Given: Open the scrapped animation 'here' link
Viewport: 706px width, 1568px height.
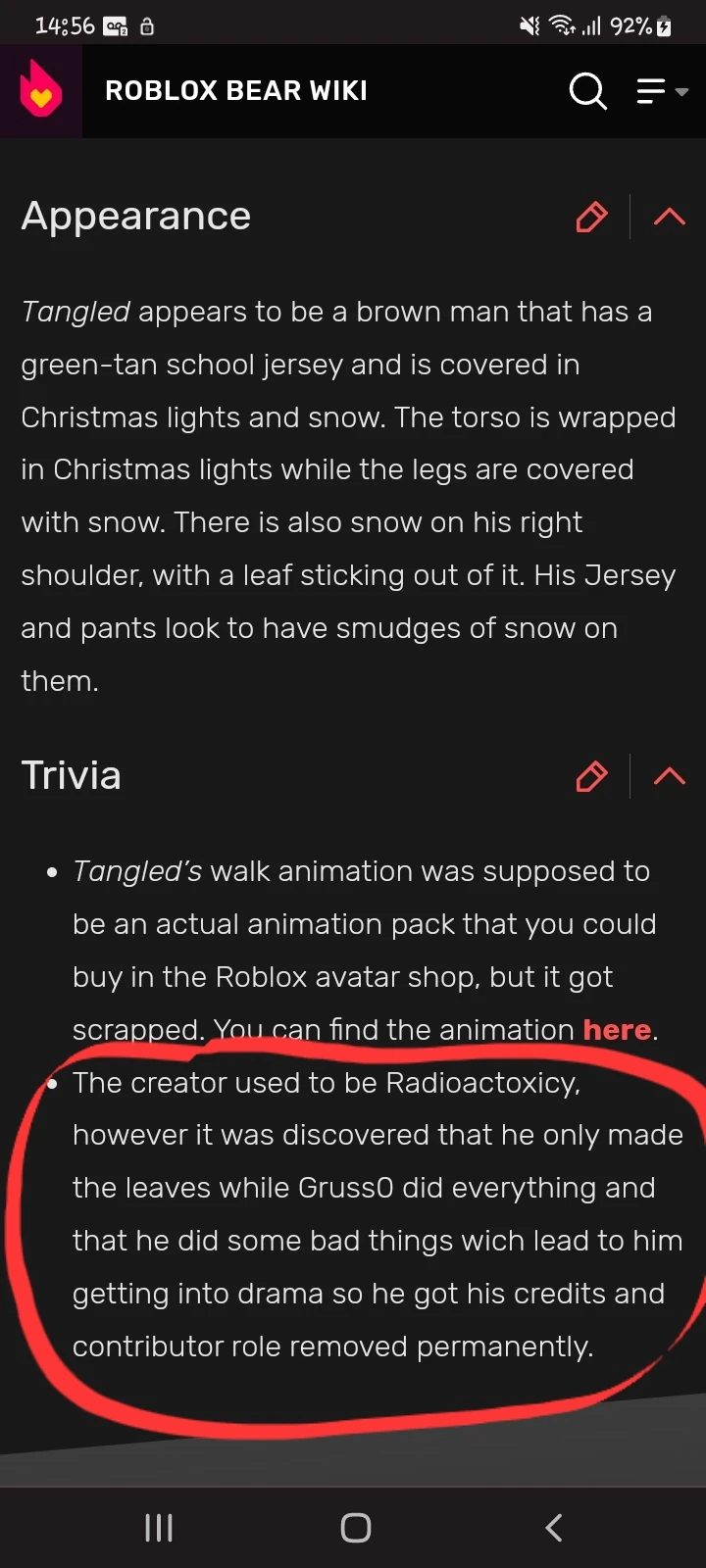Looking at the screenshot, I should point(617,1029).
